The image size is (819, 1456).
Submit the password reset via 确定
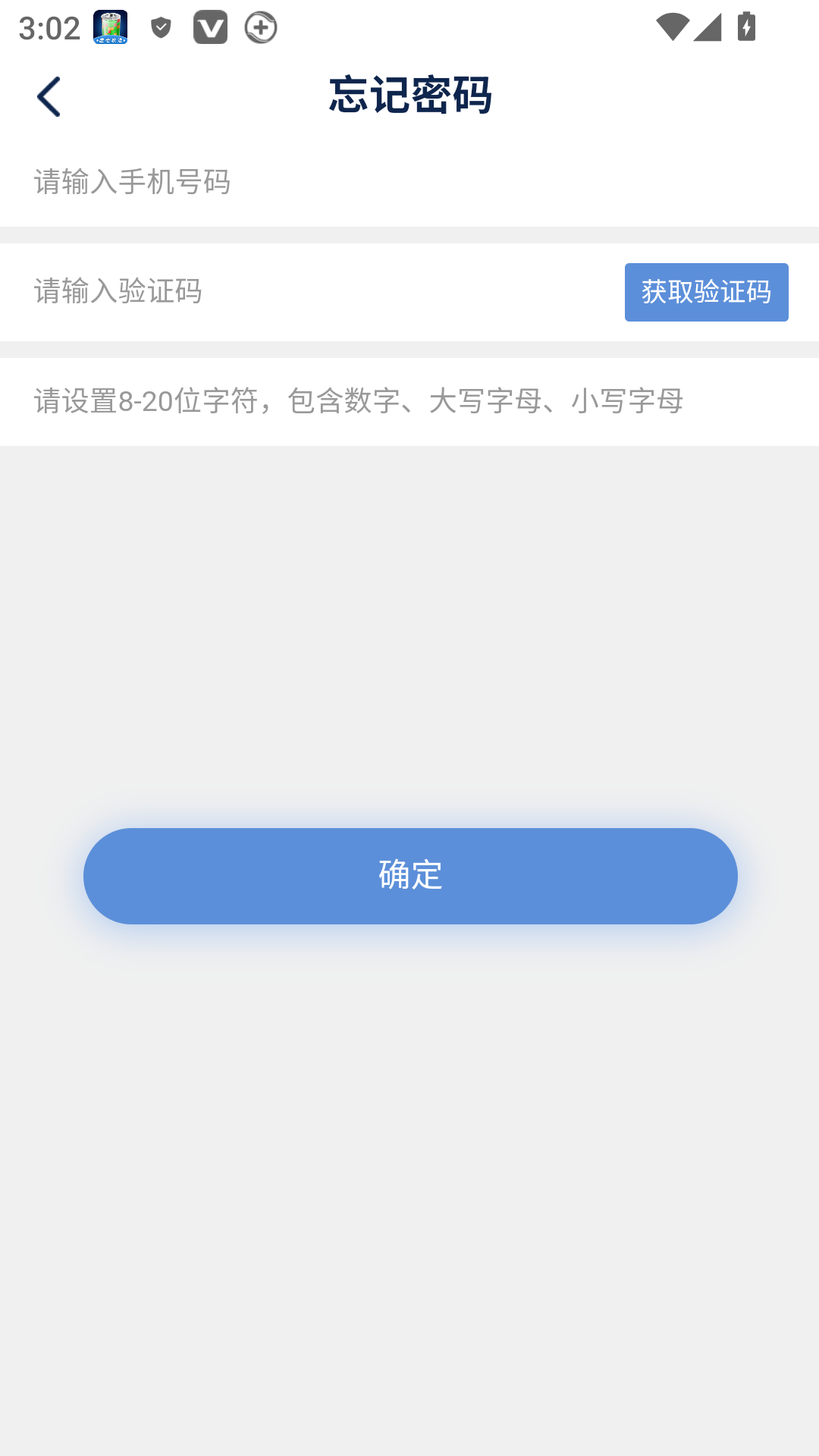coord(409,876)
